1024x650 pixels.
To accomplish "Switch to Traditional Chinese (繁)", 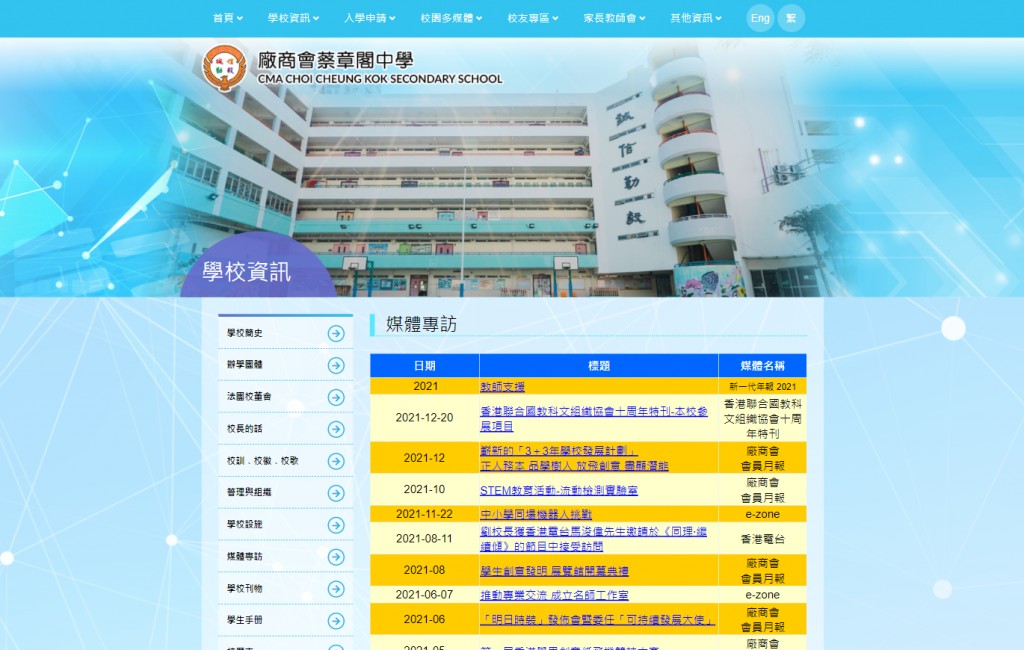I will (791, 18).
